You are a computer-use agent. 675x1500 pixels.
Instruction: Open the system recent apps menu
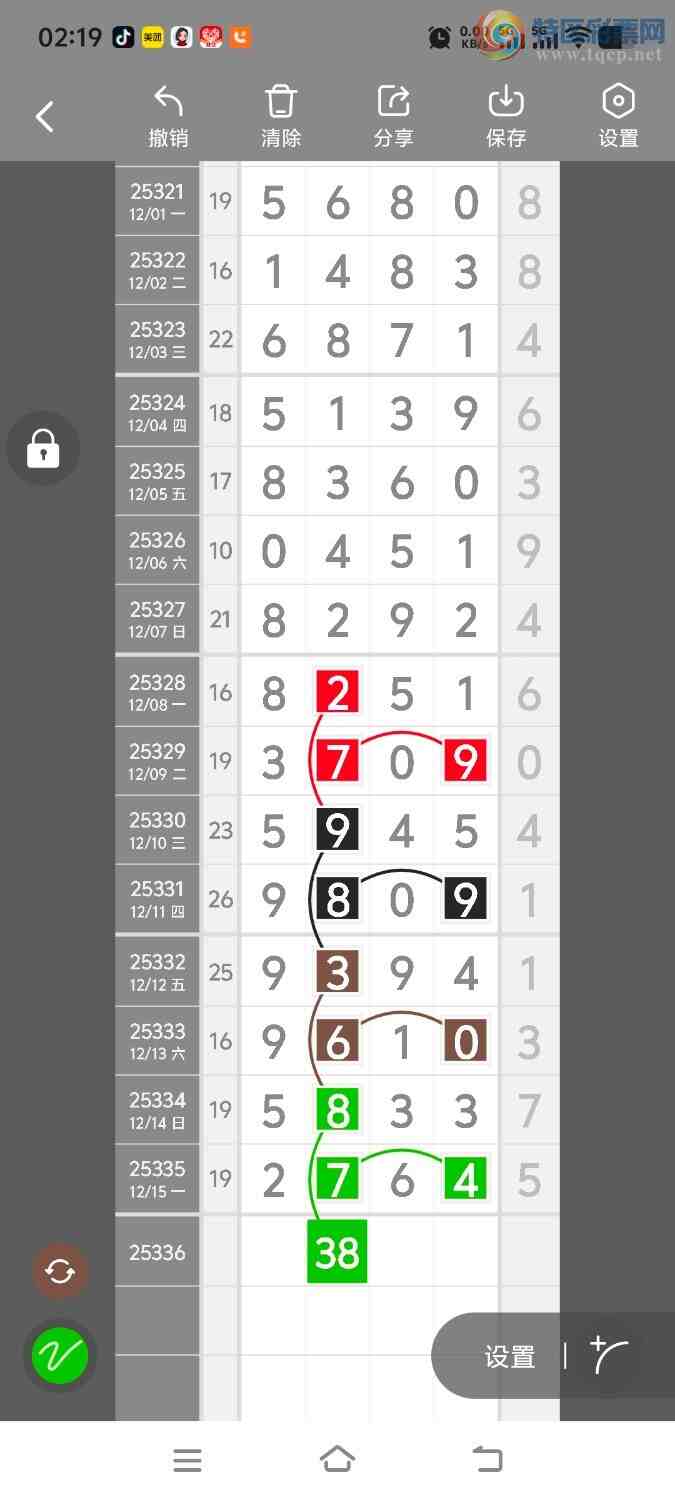(187, 1460)
